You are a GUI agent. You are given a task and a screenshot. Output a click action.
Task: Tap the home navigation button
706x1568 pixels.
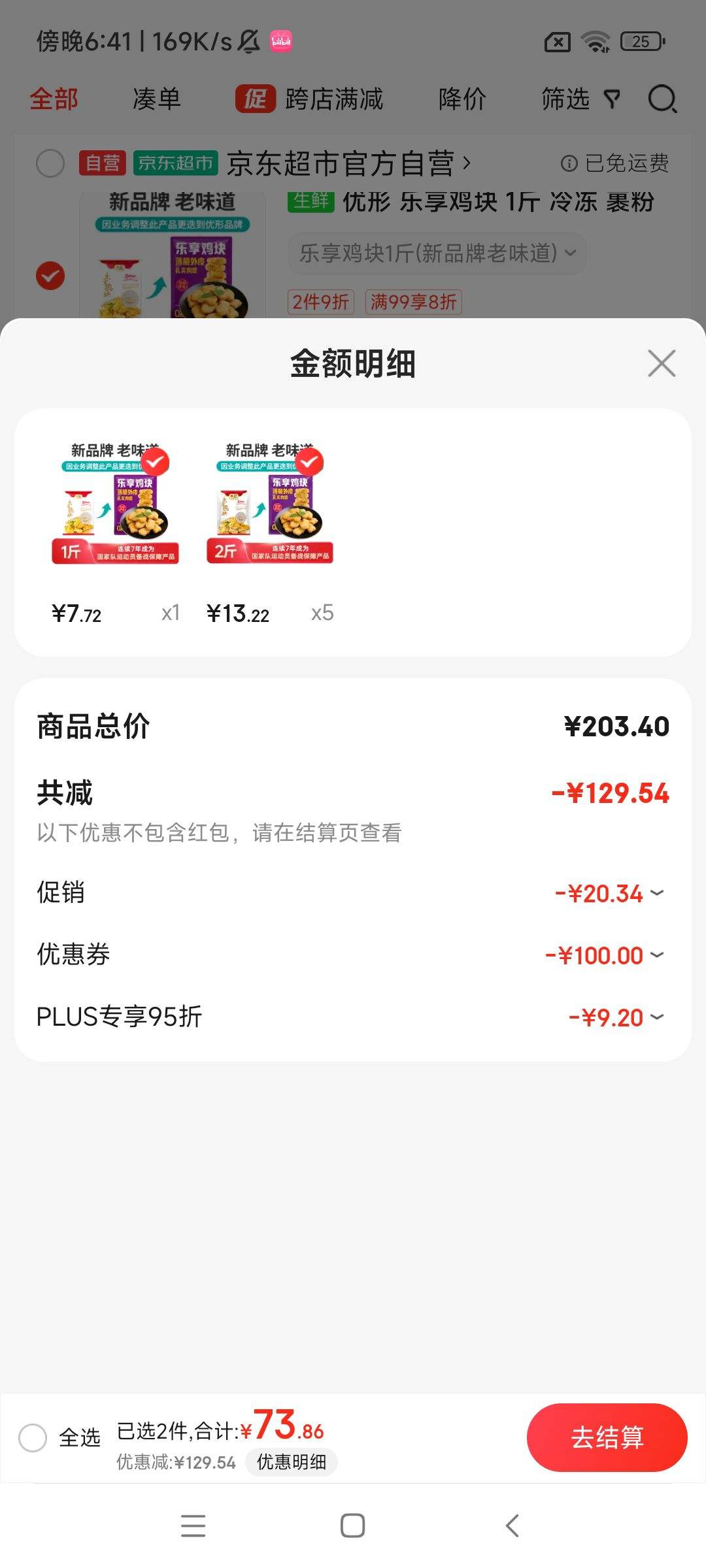tap(352, 1525)
